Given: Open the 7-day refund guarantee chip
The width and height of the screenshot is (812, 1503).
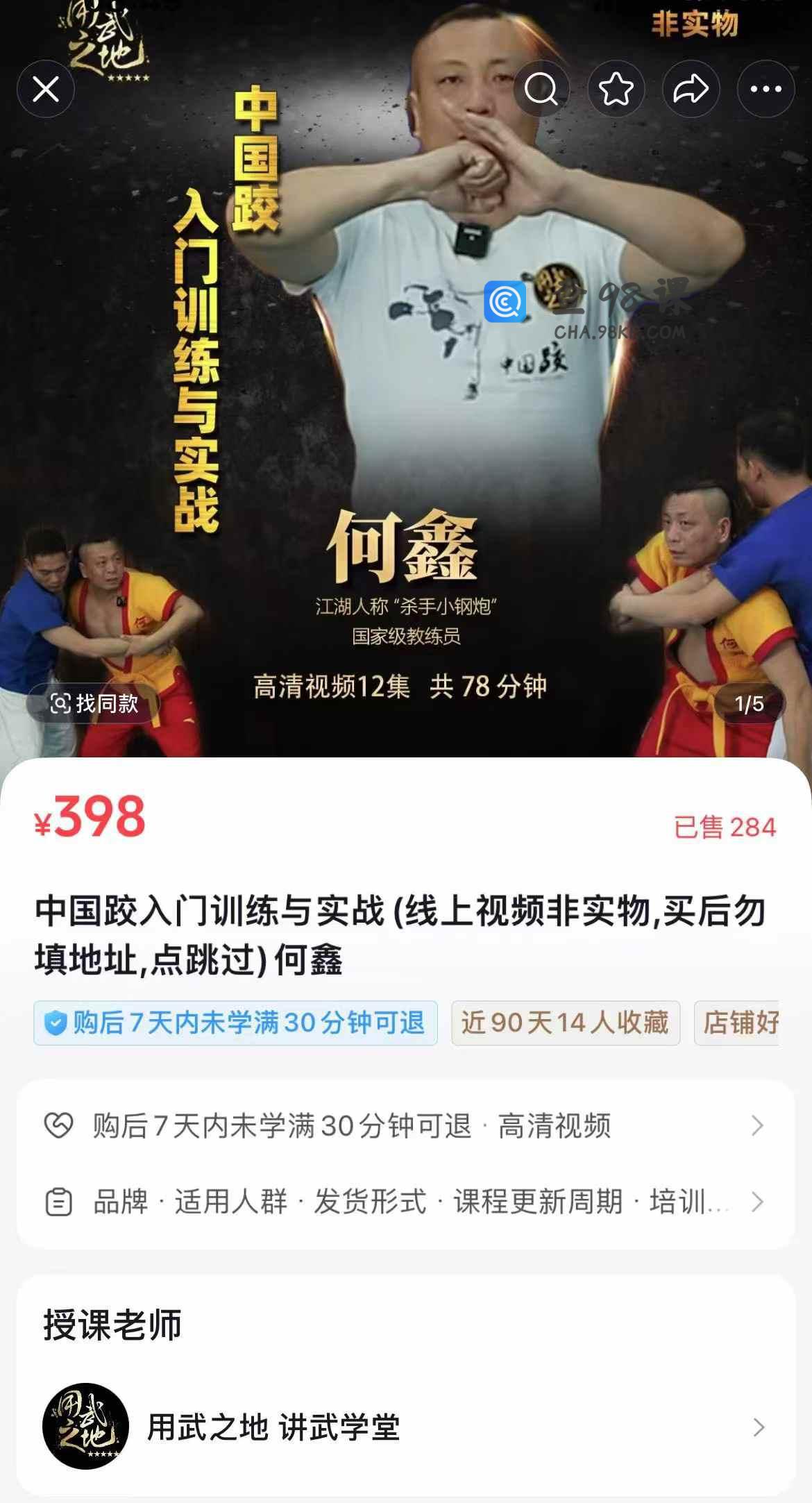Looking at the screenshot, I should [x=235, y=1023].
